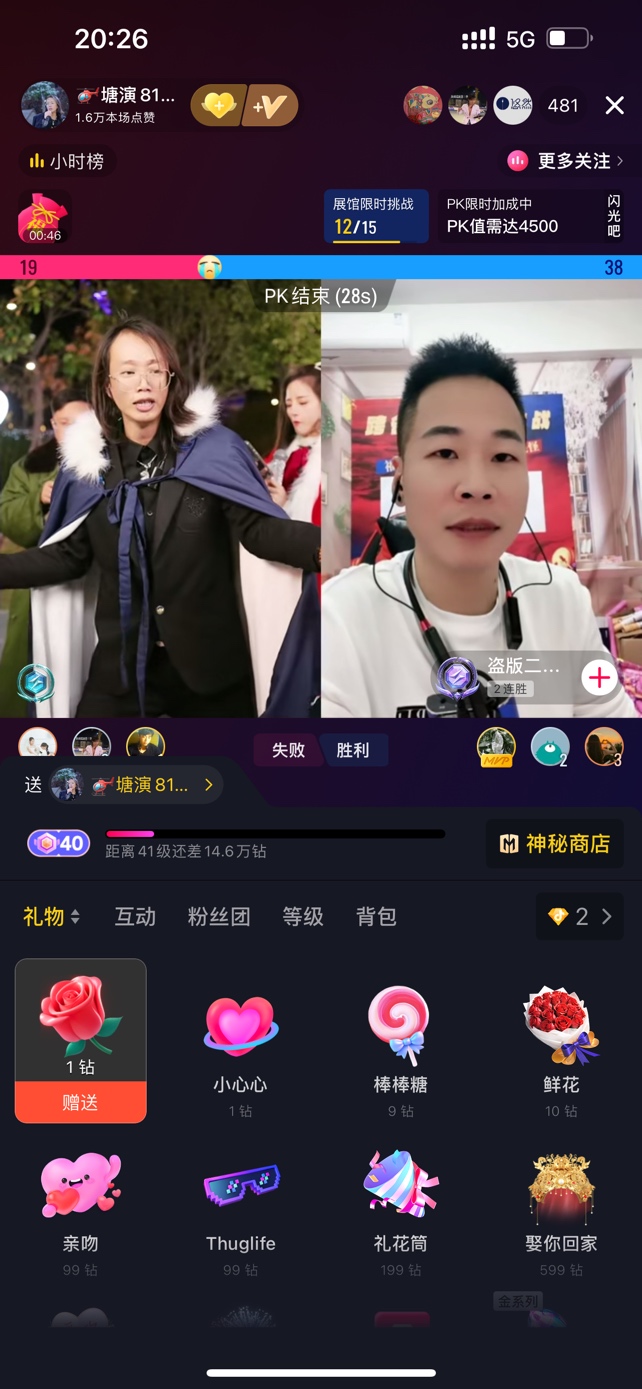The image size is (642, 1389).
Task: Switch to the 等级 tab
Action: (x=302, y=916)
